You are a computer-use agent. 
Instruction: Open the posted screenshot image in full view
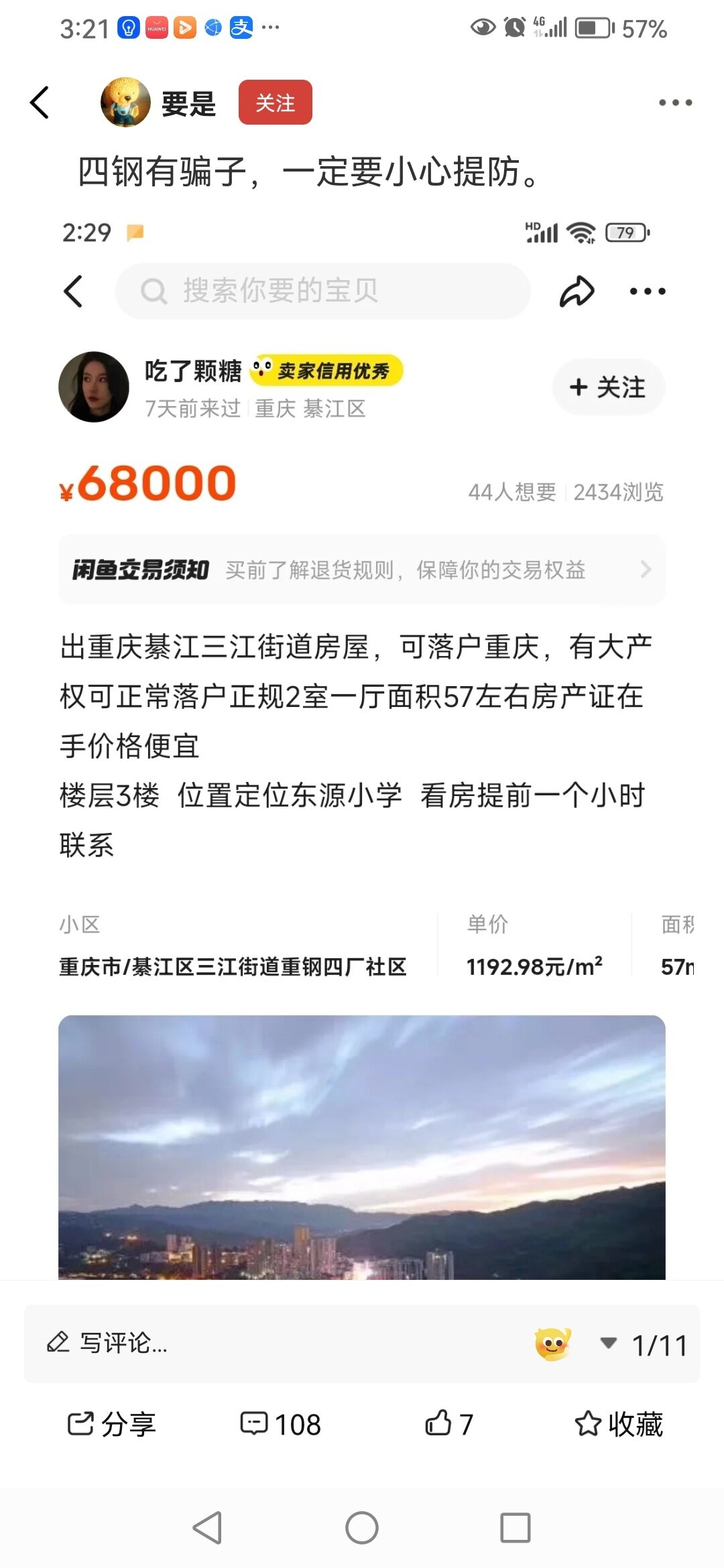[362, 737]
